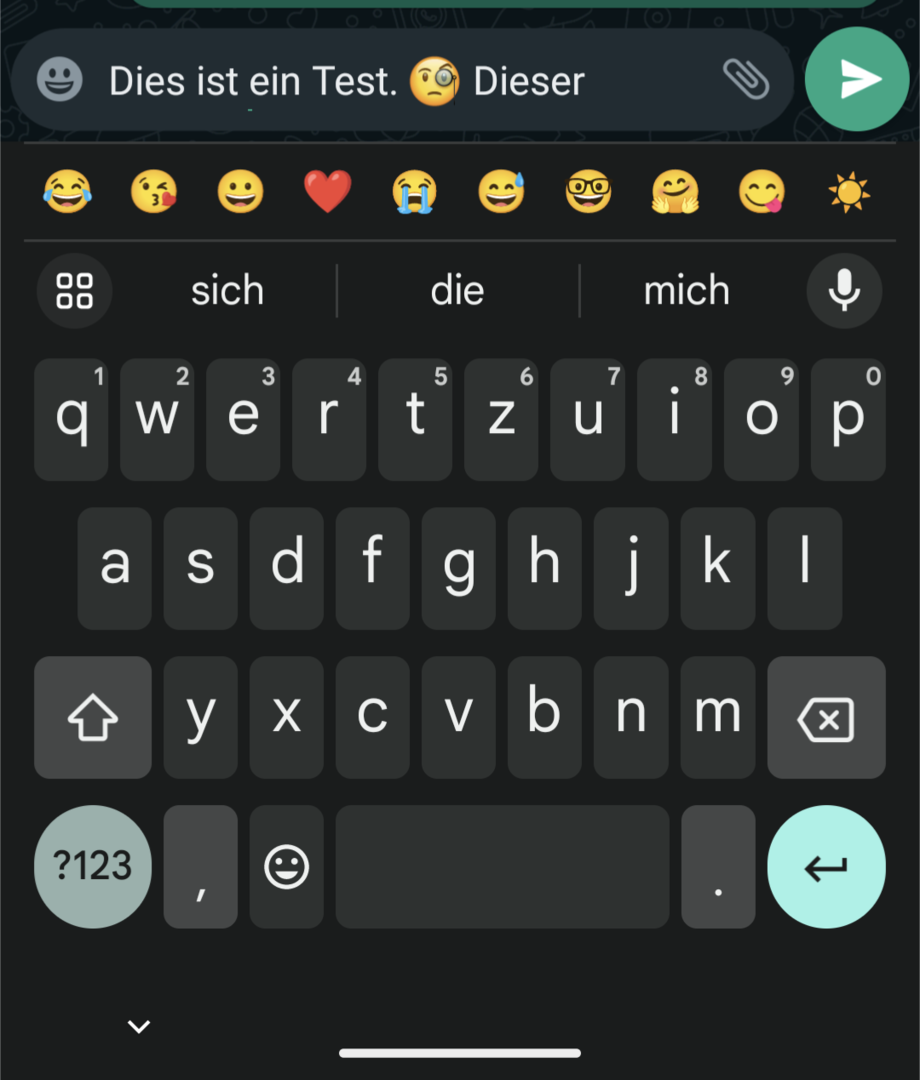This screenshot has width=920, height=1080.
Task: Hide the keyboard with the down chevron
Action: point(139,1026)
